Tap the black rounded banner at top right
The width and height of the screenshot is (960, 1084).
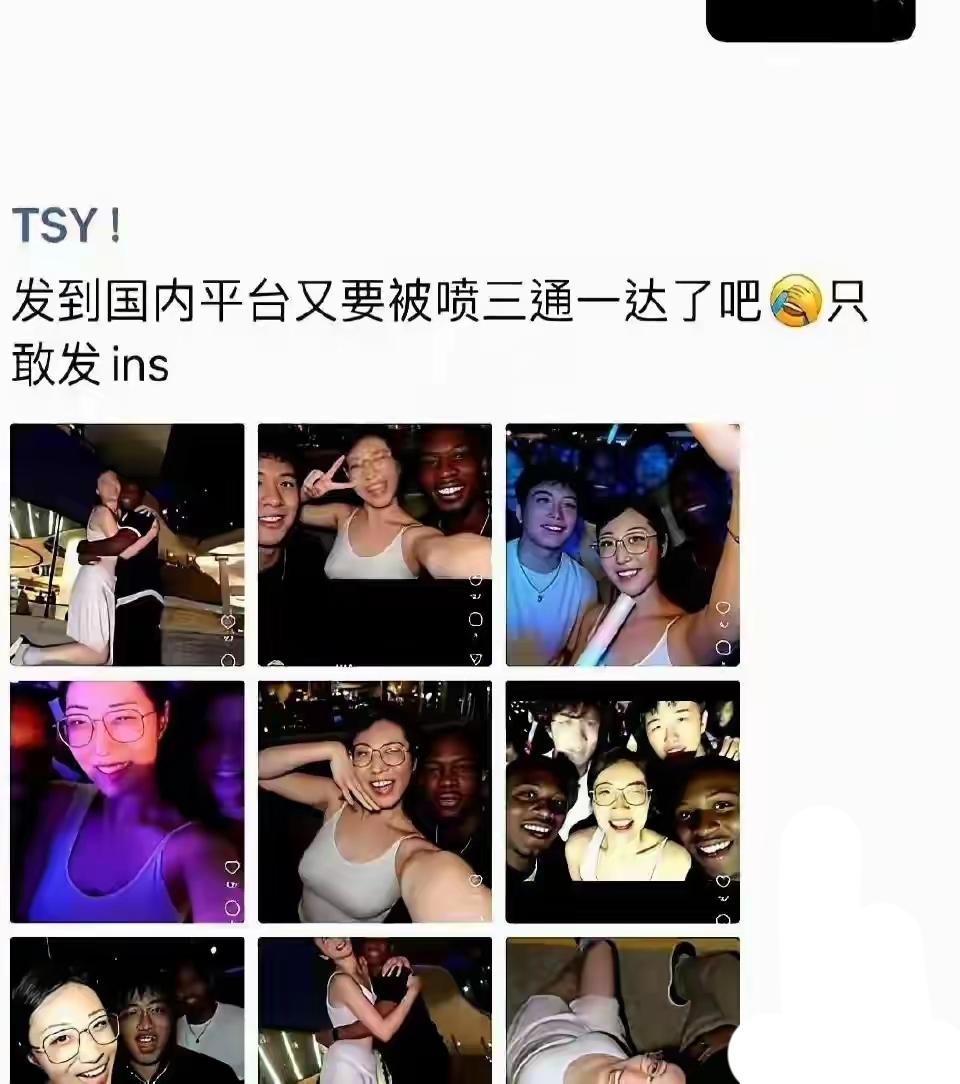click(810, 20)
